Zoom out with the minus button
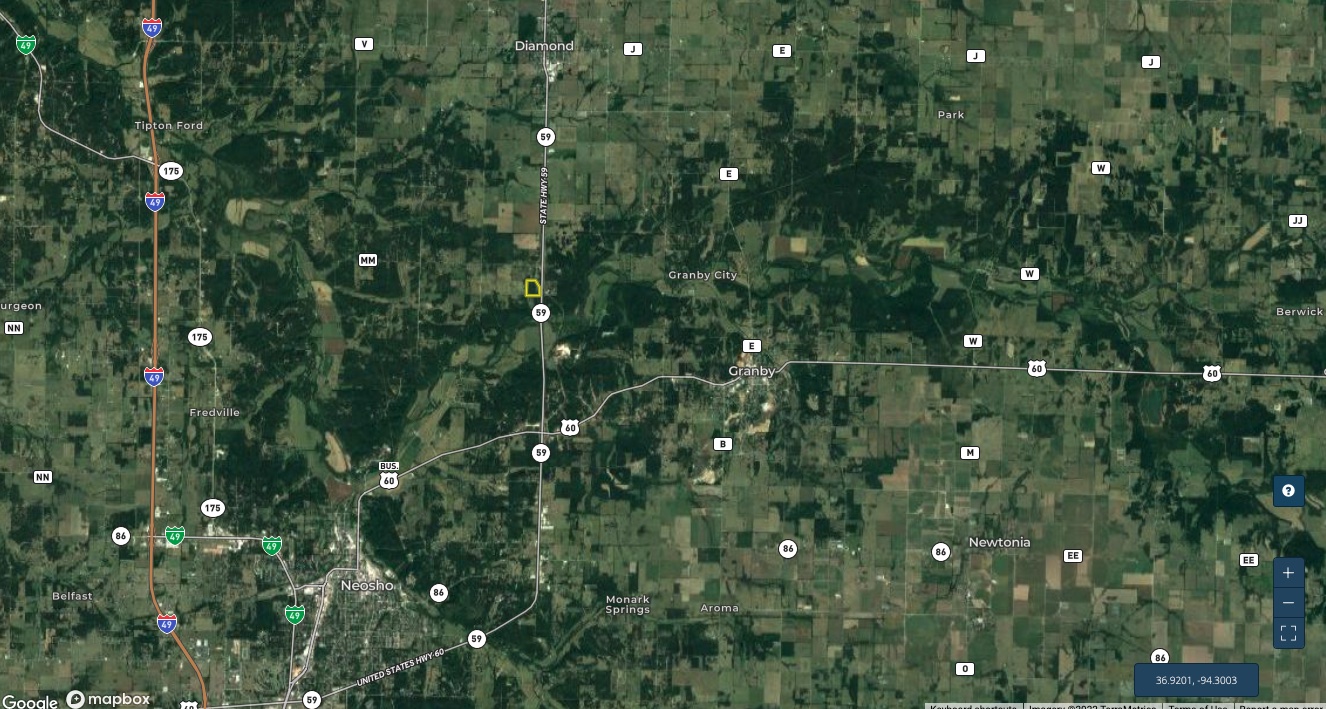Screen dimensions: 1326x709 click(1288, 603)
